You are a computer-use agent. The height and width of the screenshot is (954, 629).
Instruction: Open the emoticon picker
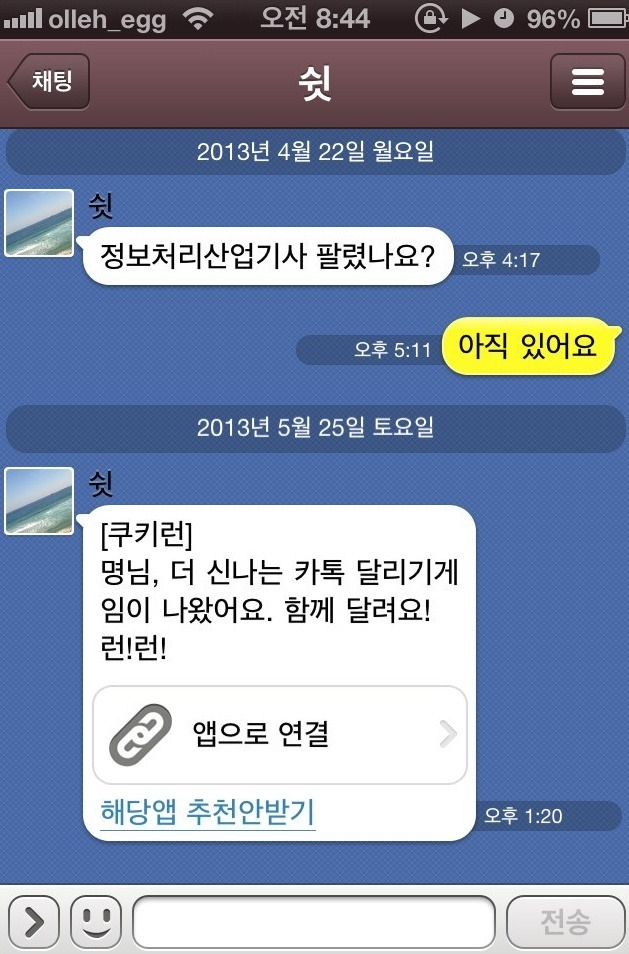(x=96, y=921)
